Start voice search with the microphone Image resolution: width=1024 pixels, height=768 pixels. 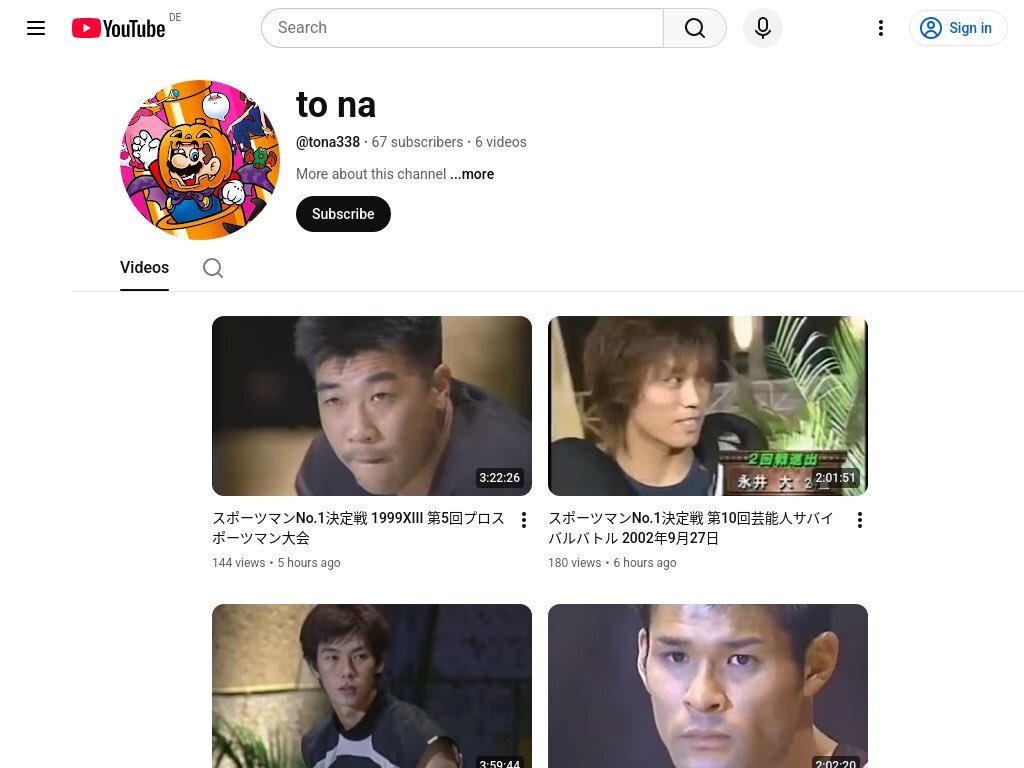click(763, 28)
